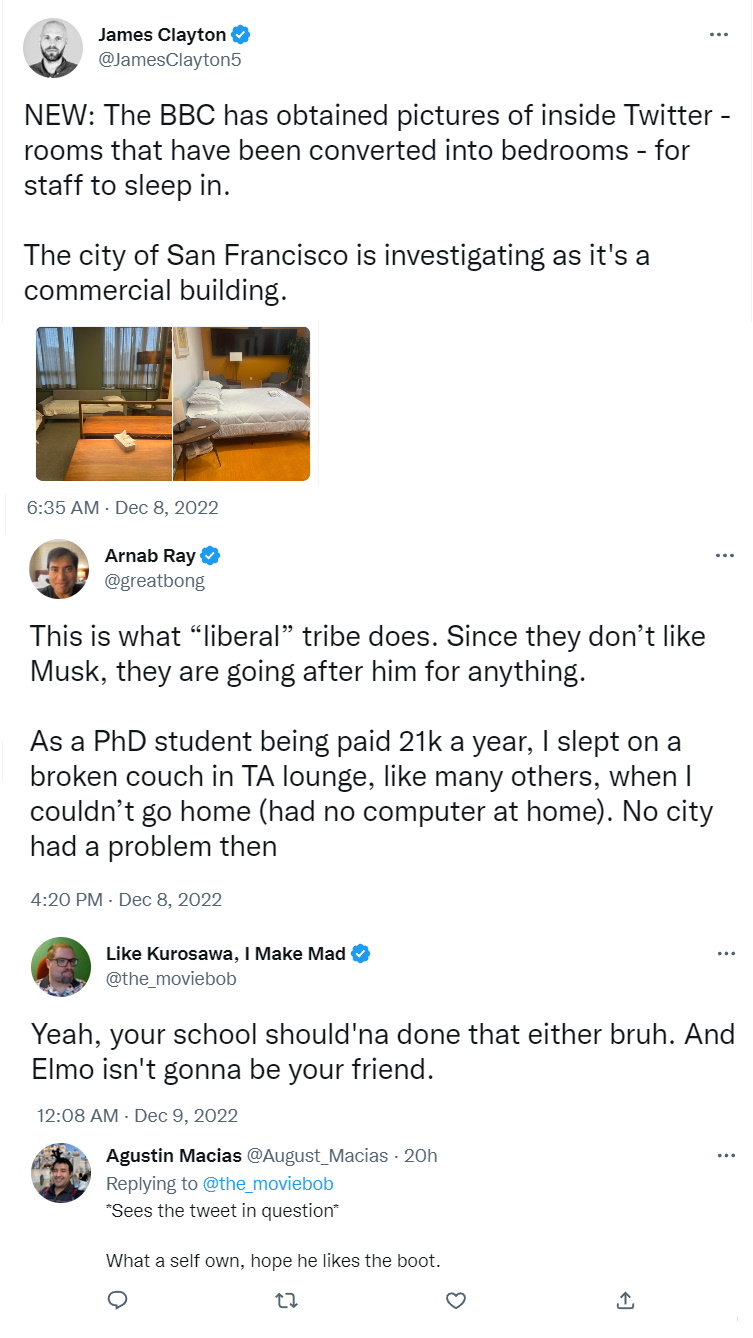Image resolution: width=753 pixels, height=1338 pixels.
Task: Share Agustin Macias's reply
Action: [x=625, y=1300]
